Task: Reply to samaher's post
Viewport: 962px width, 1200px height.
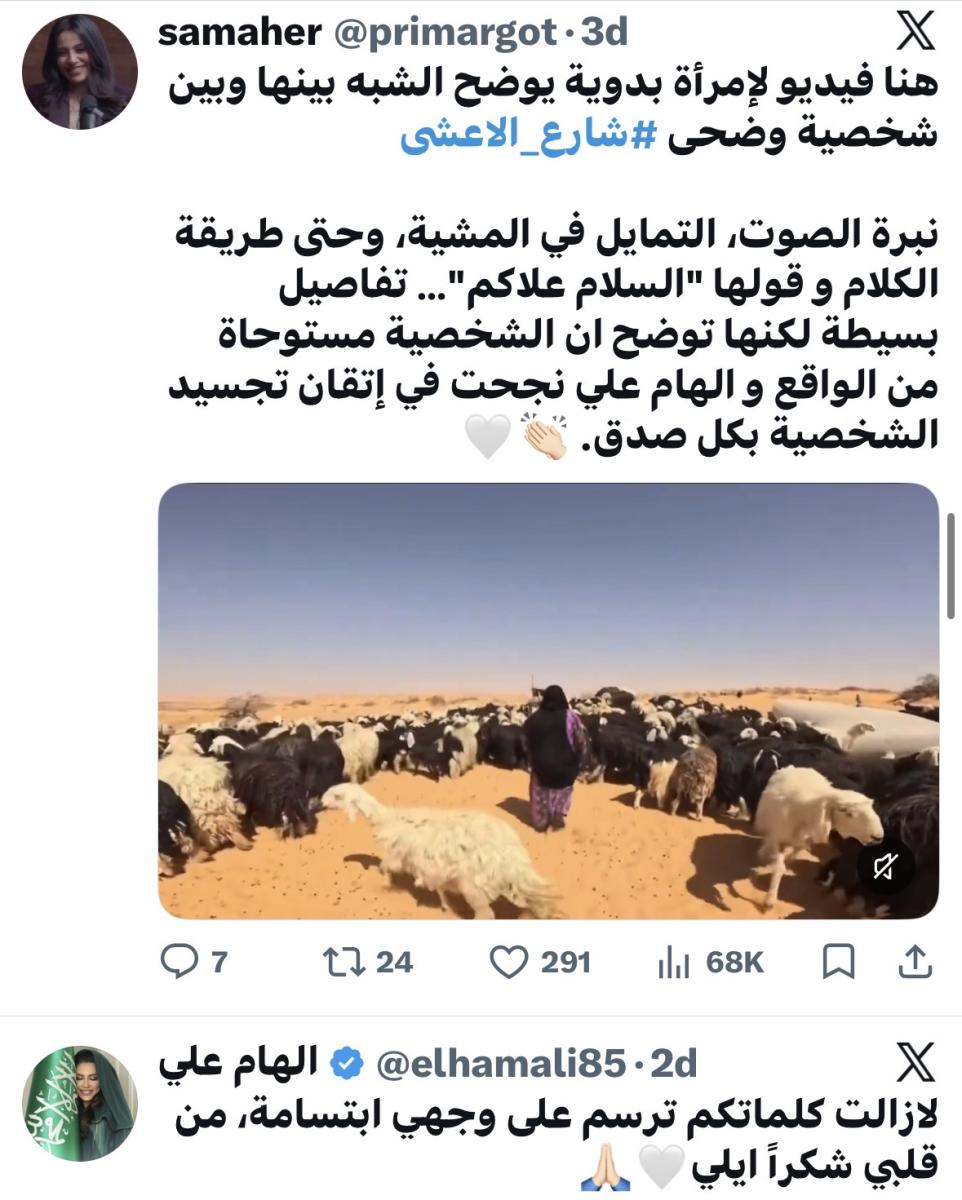Action: point(180,962)
